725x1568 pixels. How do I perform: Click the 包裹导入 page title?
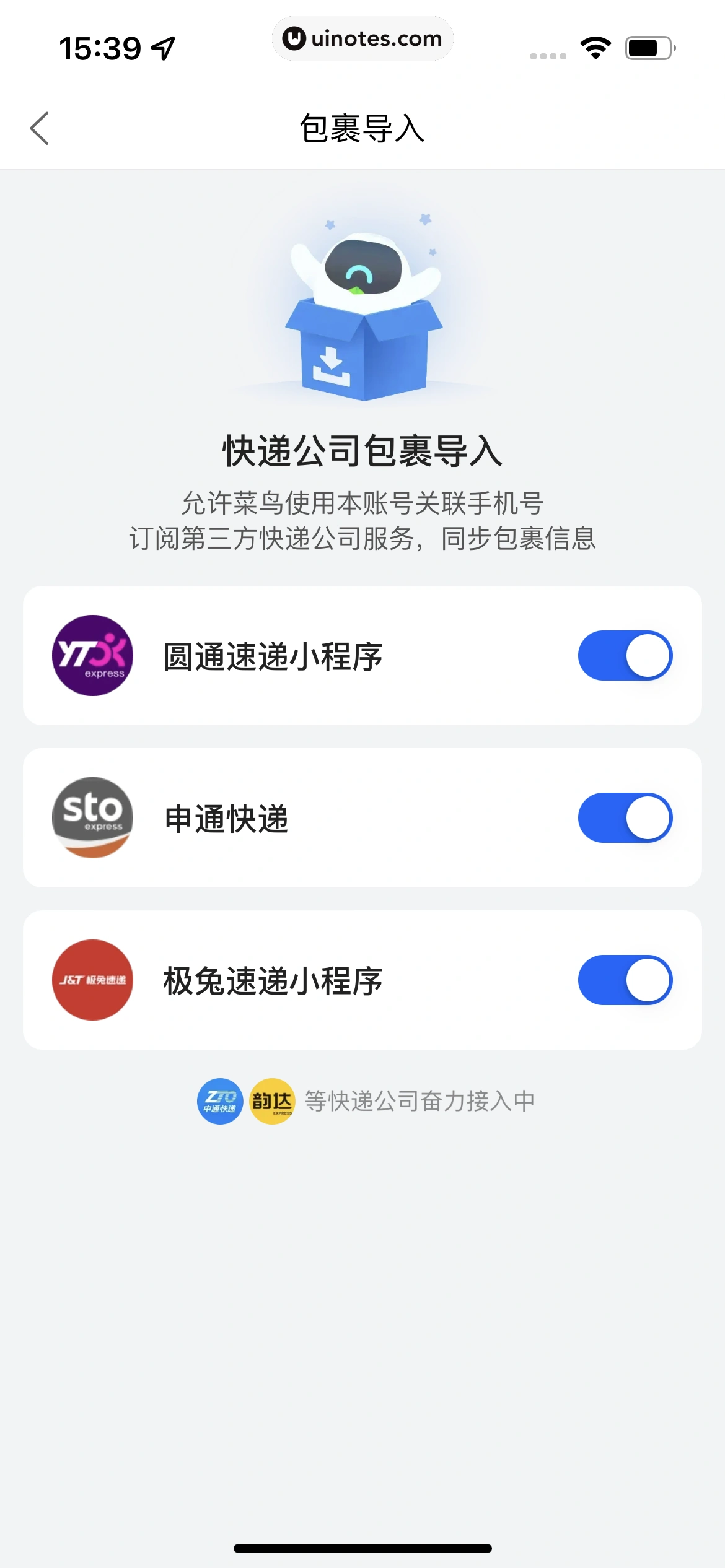click(362, 128)
